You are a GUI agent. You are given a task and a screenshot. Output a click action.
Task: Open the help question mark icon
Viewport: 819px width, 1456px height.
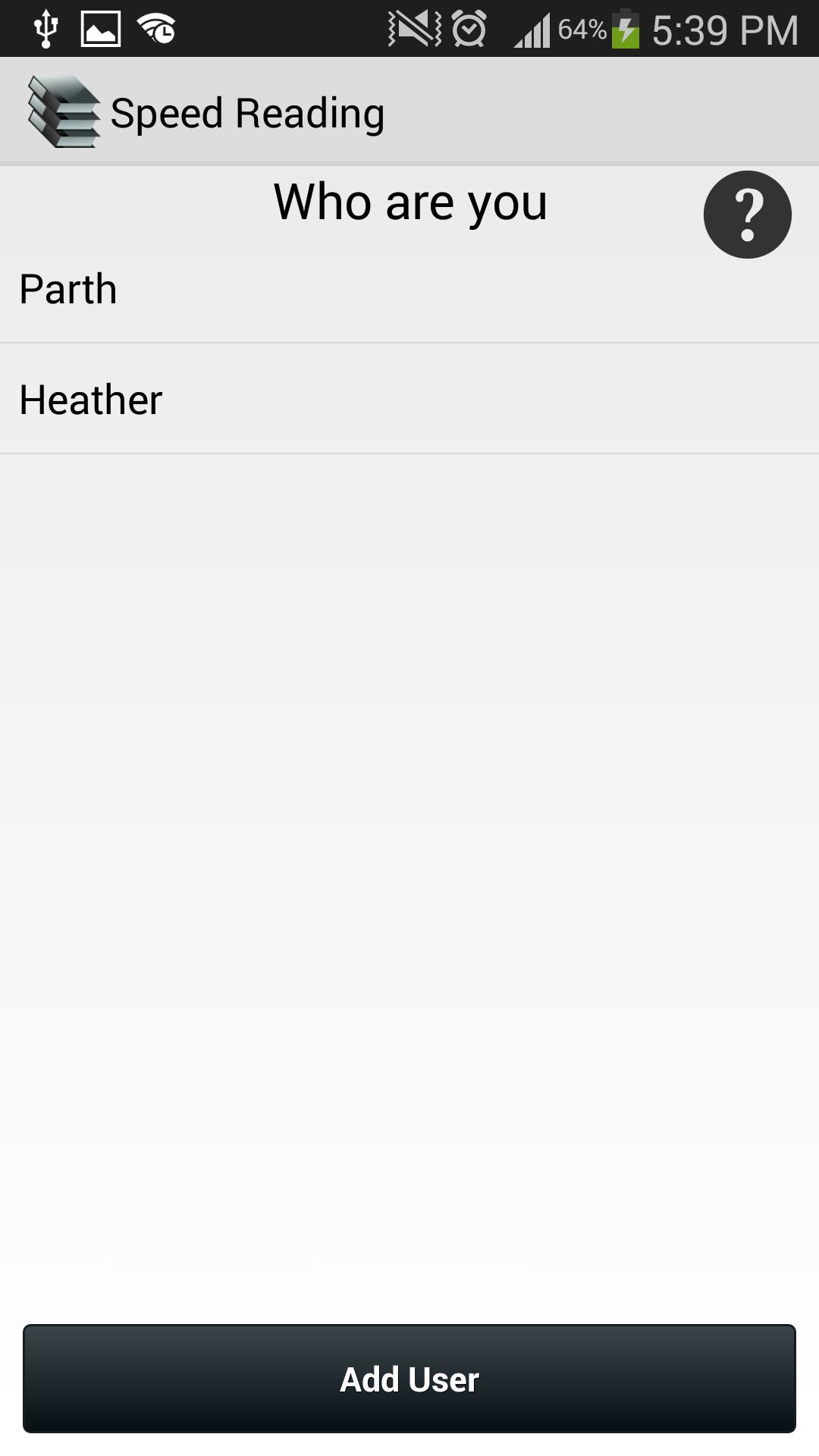click(x=747, y=215)
